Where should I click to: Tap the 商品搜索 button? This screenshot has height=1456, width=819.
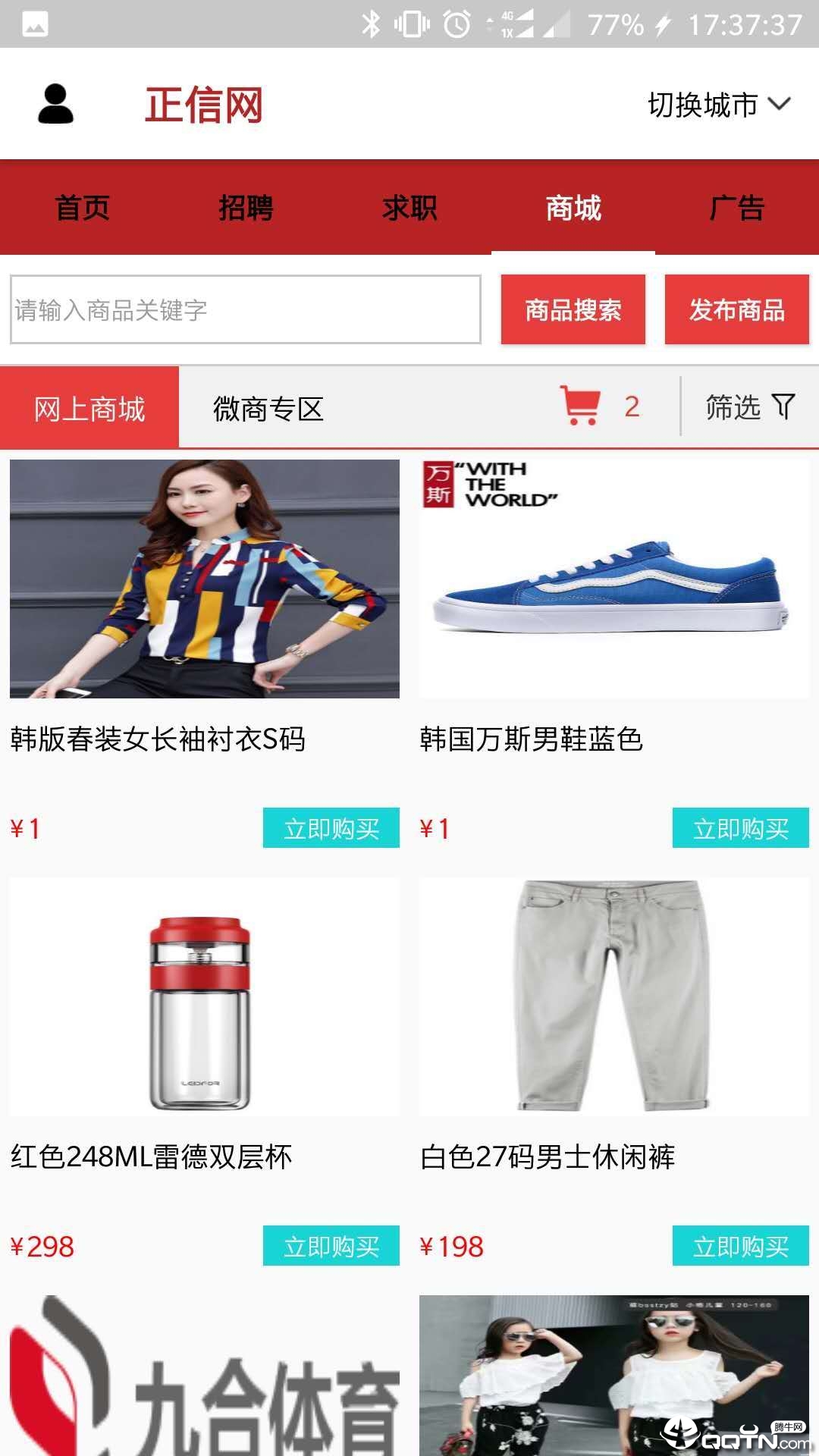click(x=573, y=309)
